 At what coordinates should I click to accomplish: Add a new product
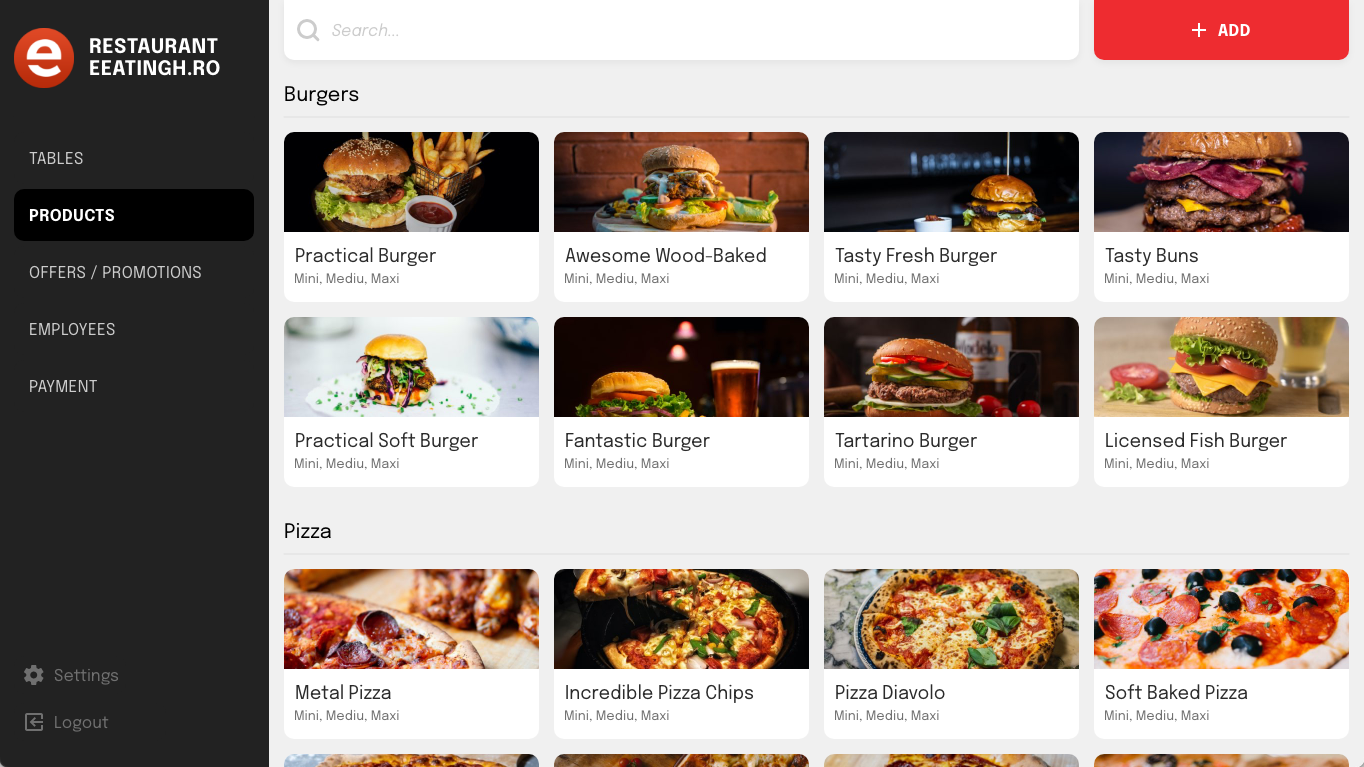pyautogui.click(x=1220, y=30)
